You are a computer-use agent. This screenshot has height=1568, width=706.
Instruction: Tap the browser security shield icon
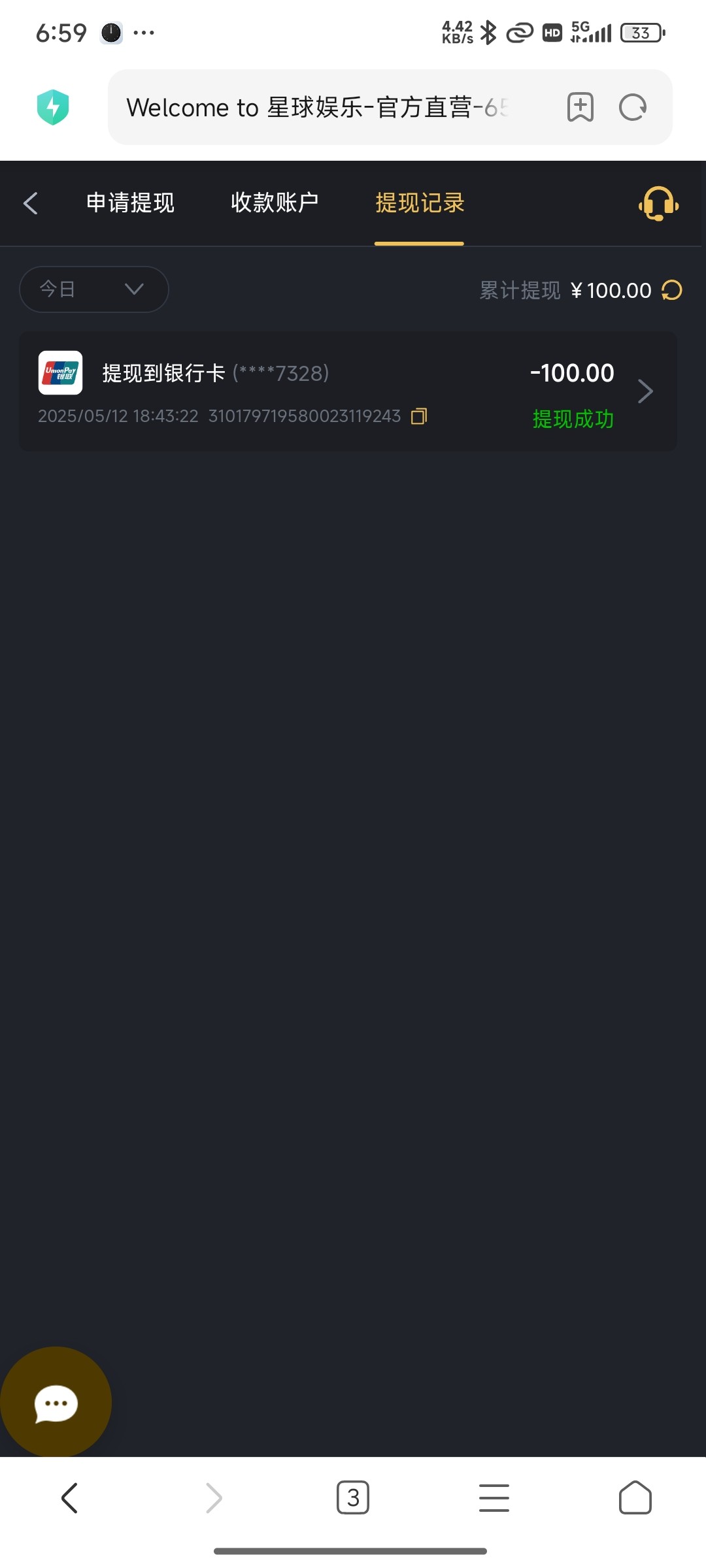pos(53,107)
